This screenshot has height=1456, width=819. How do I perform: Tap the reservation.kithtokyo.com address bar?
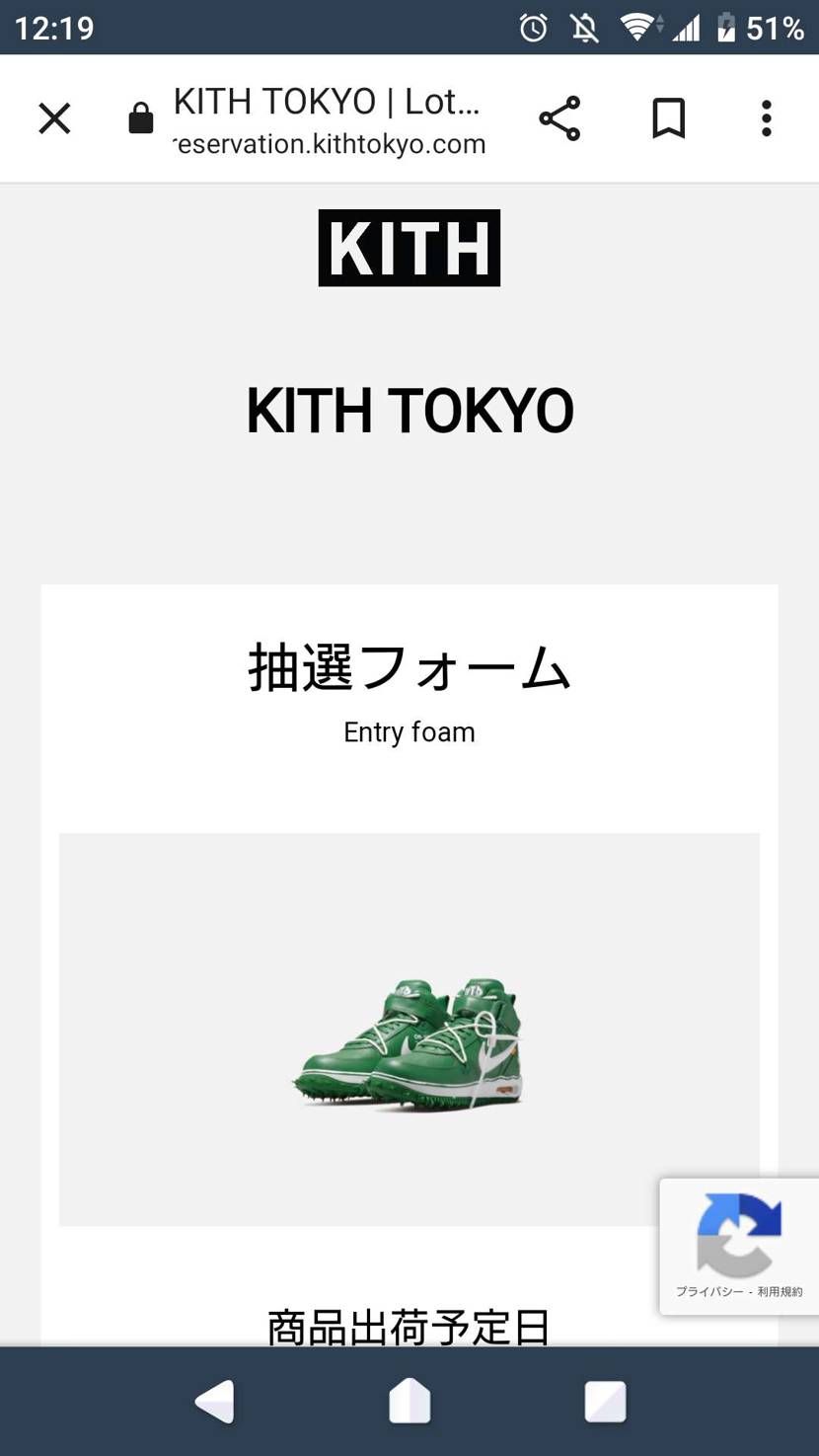tap(331, 143)
